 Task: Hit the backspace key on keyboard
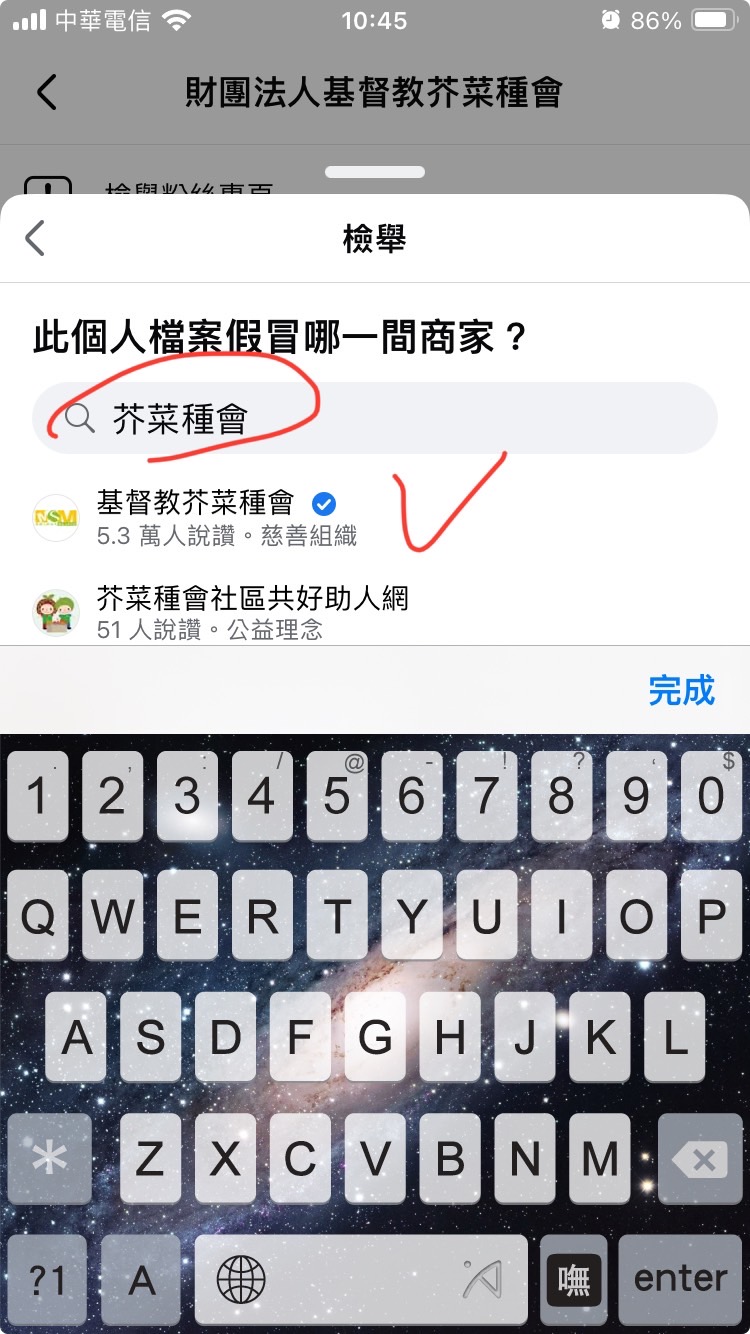(699, 1160)
